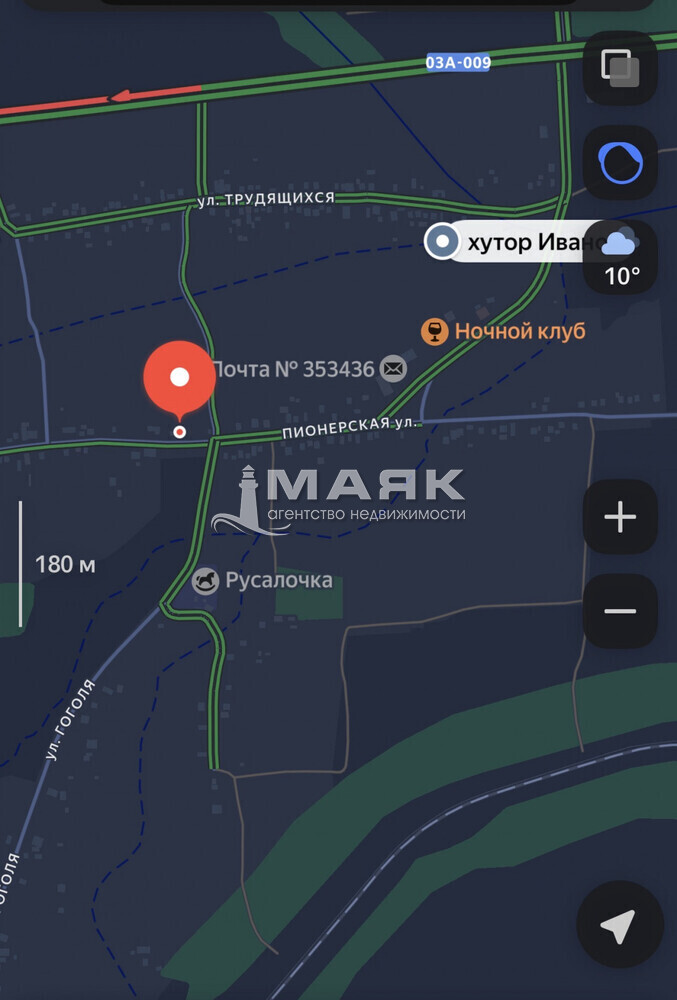Open the map layers button
The width and height of the screenshot is (677, 1000).
(x=620, y=68)
